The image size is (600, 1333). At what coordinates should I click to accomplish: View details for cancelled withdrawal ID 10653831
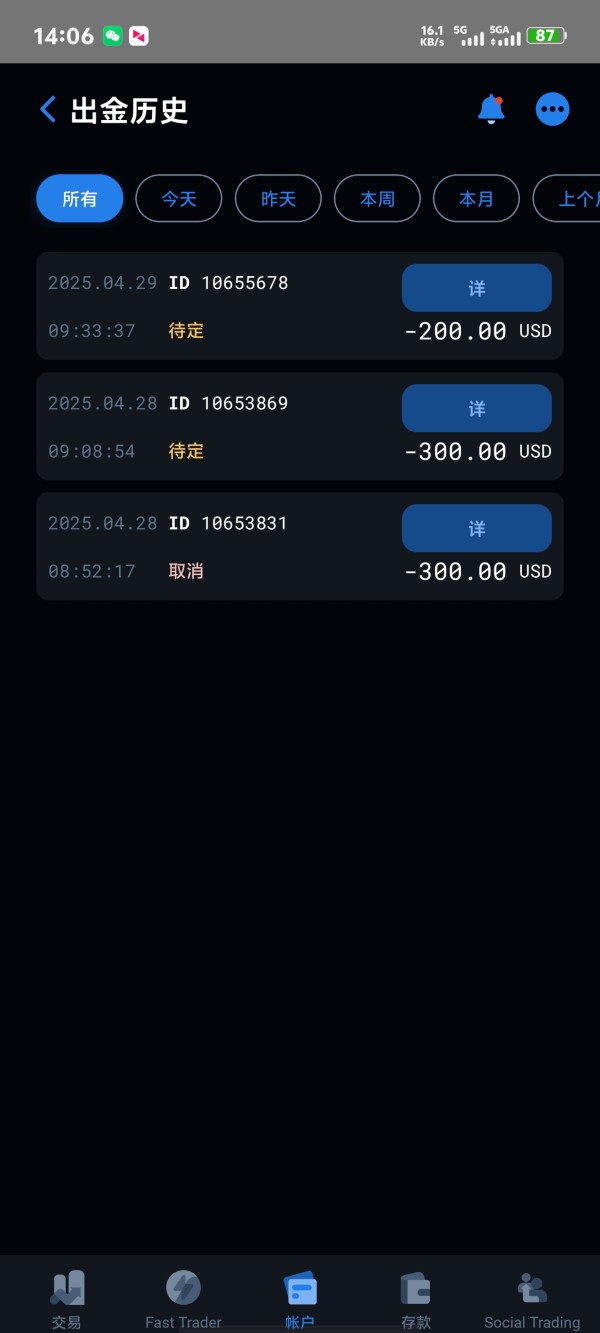(476, 528)
